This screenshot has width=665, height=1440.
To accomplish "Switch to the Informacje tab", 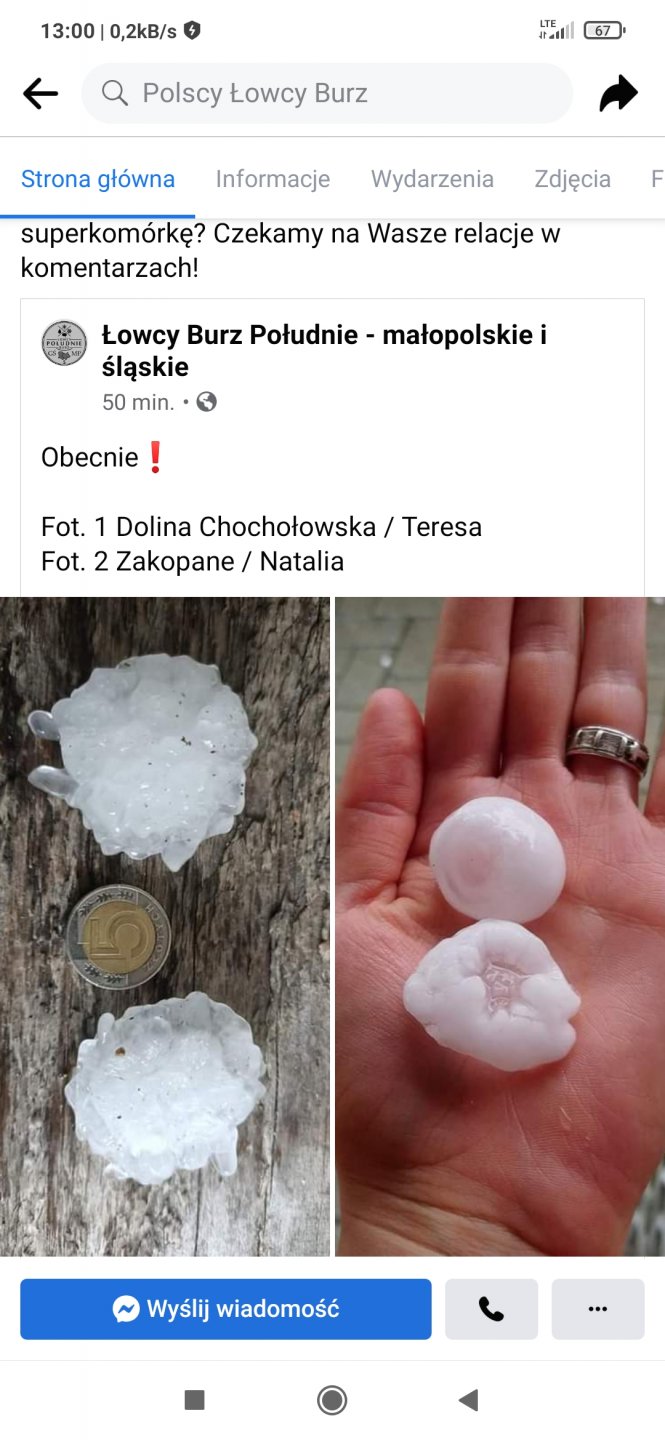I will tap(273, 179).
